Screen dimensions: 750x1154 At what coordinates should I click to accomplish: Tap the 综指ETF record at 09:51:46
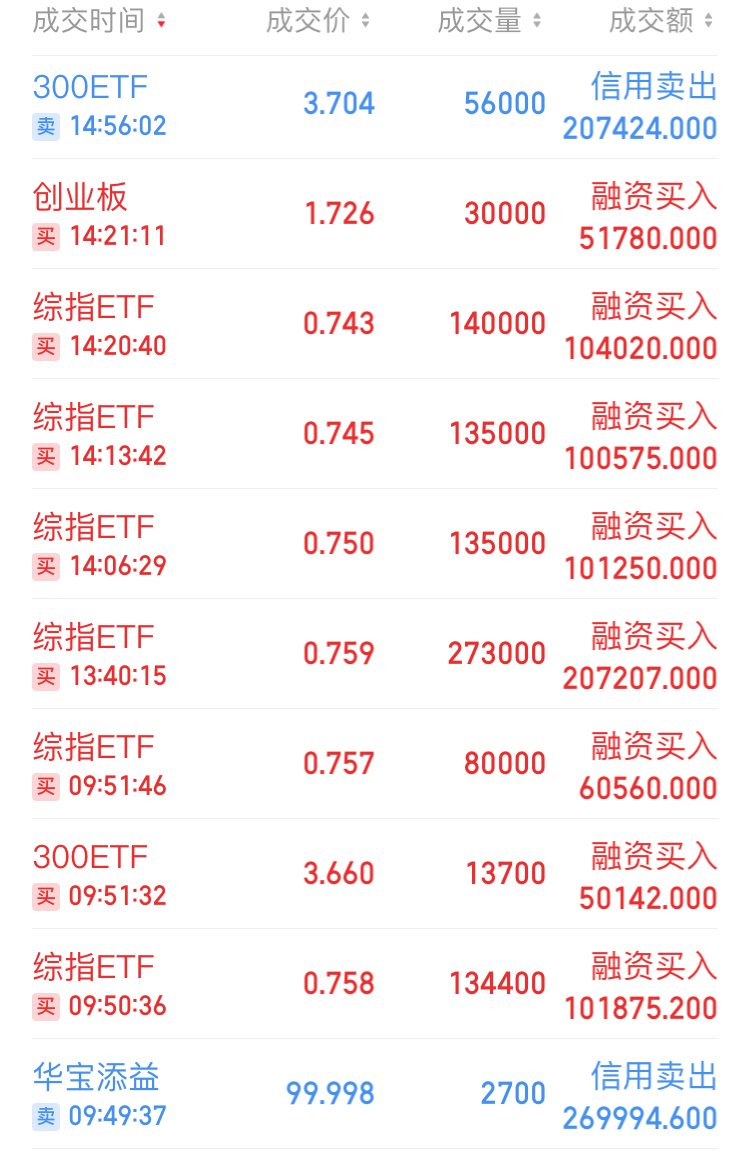pos(375,764)
